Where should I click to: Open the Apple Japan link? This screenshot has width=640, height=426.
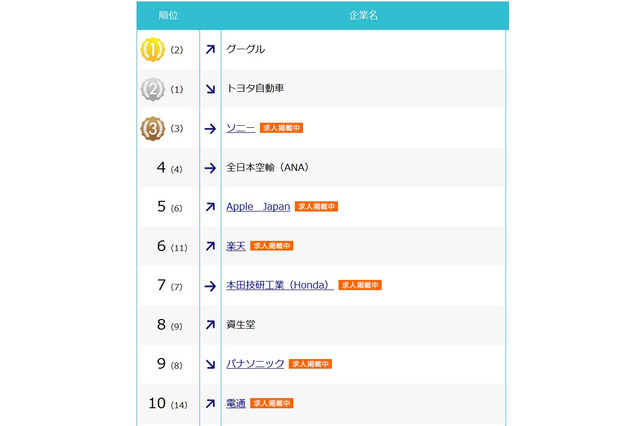(x=257, y=207)
